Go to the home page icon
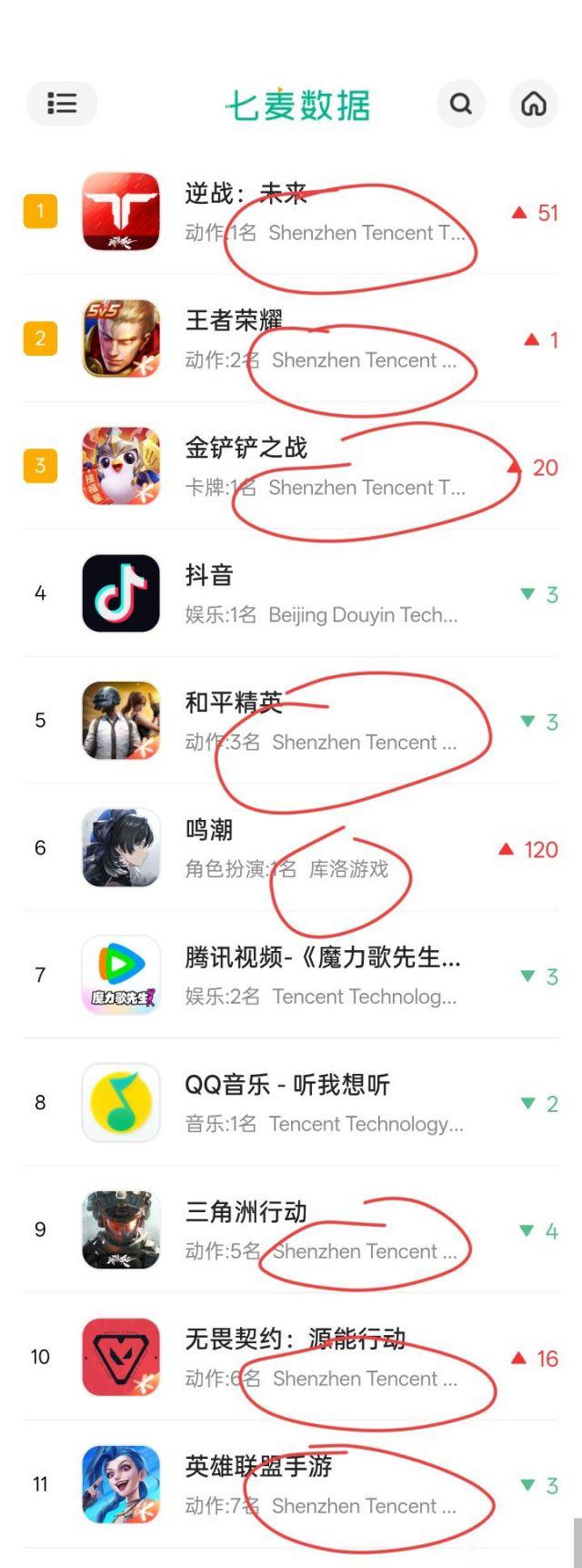The height and width of the screenshot is (1568, 582). click(534, 104)
